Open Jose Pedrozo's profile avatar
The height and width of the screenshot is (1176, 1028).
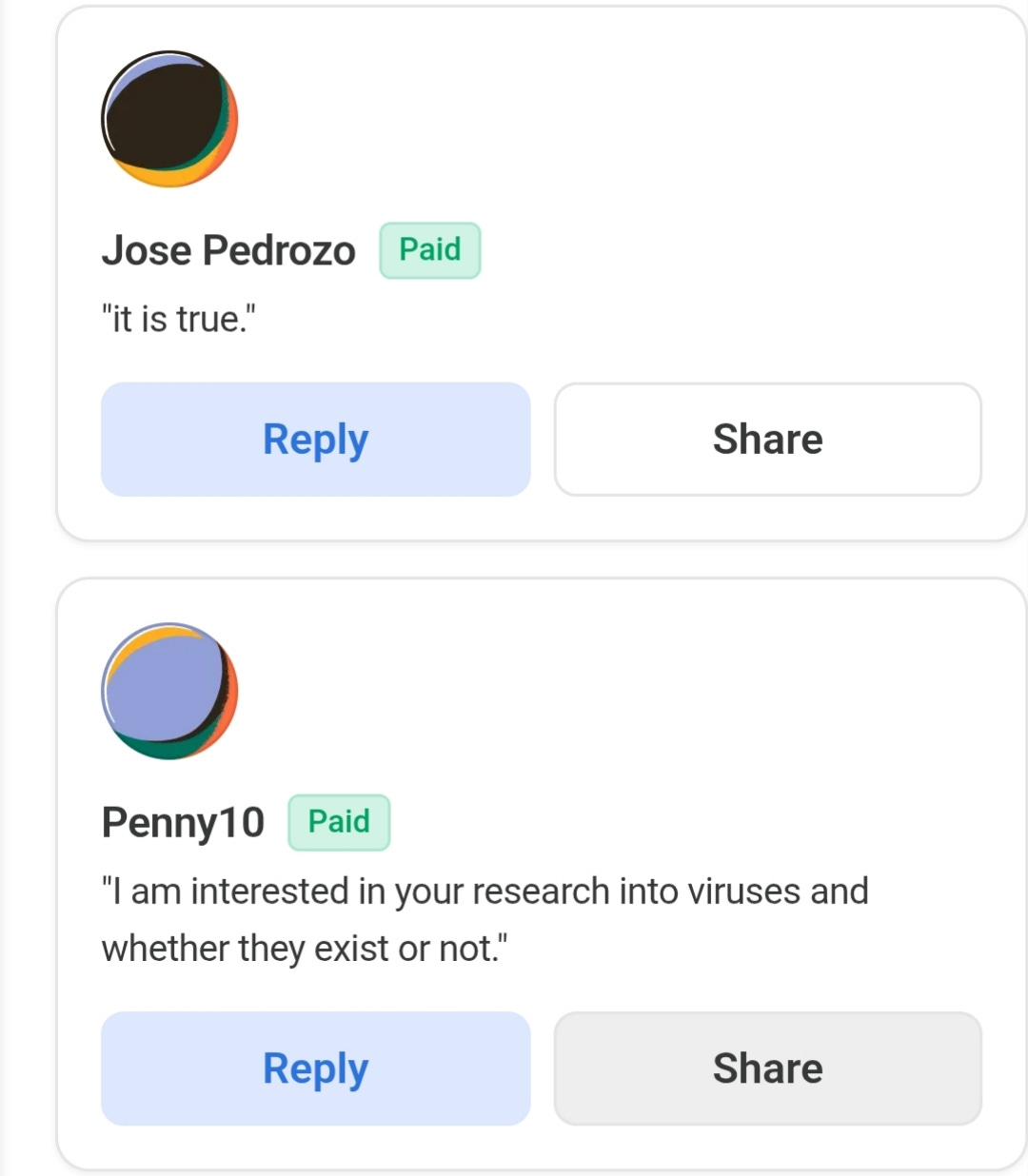pyautogui.click(x=169, y=119)
